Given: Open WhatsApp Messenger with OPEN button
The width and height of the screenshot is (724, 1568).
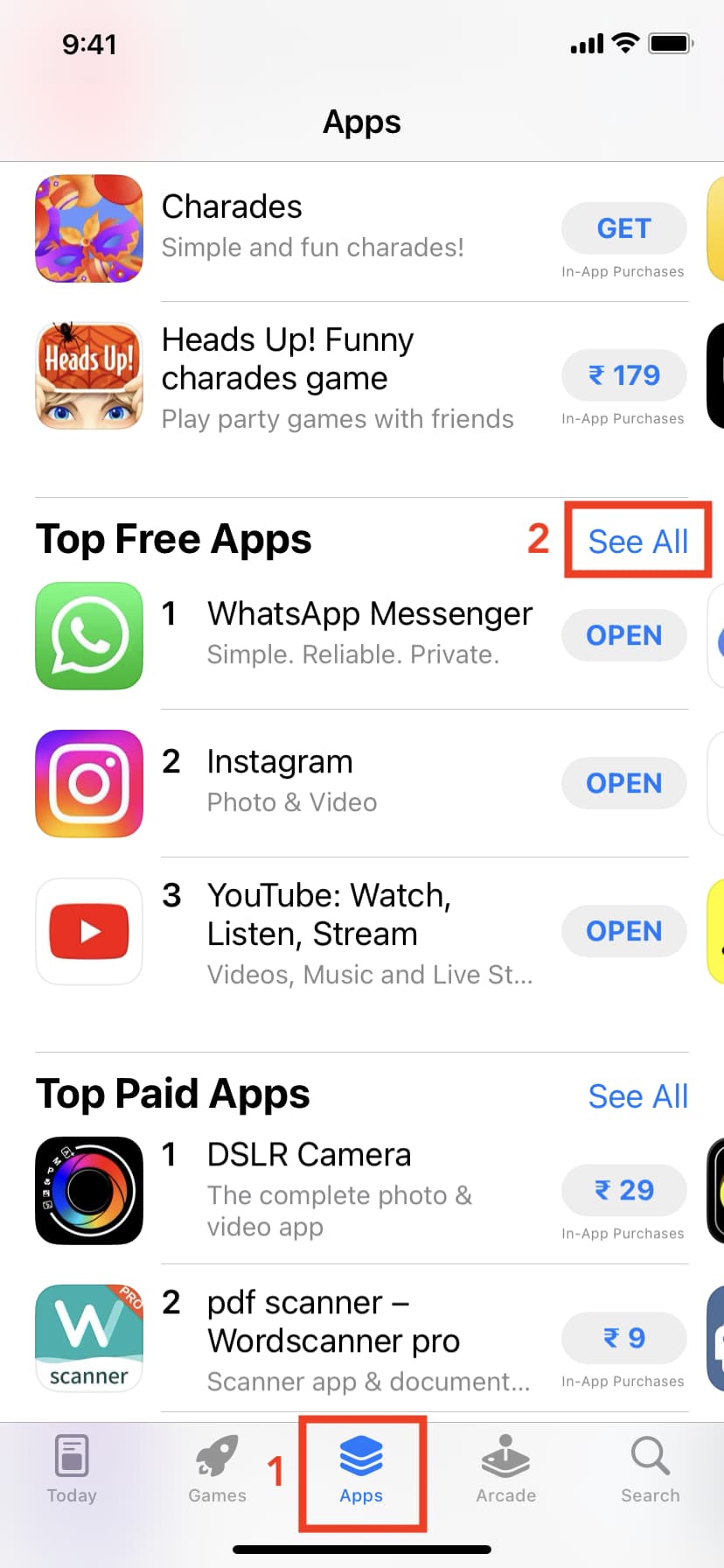Looking at the screenshot, I should [x=623, y=635].
